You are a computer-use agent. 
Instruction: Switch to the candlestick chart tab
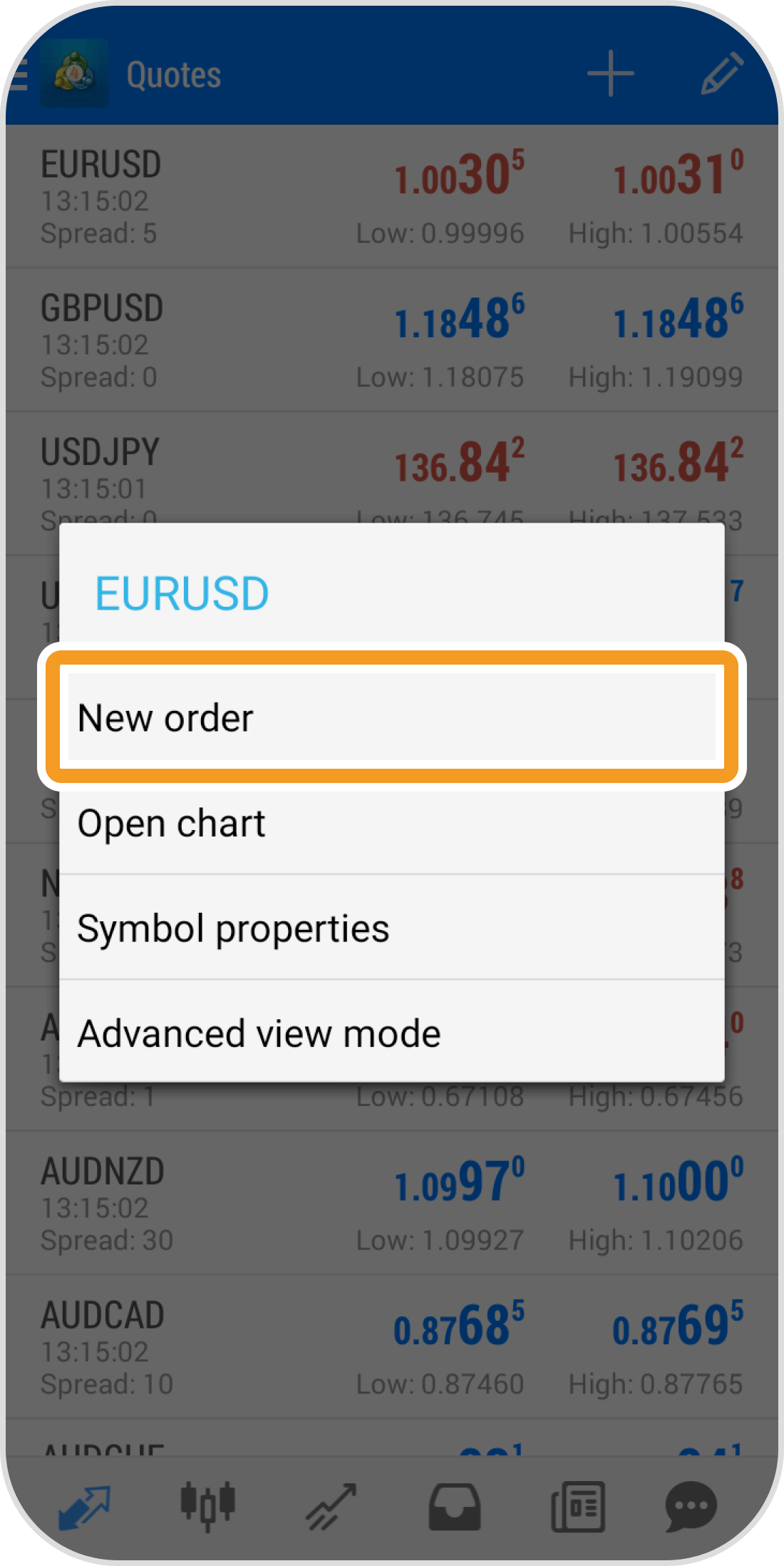[207, 1506]
